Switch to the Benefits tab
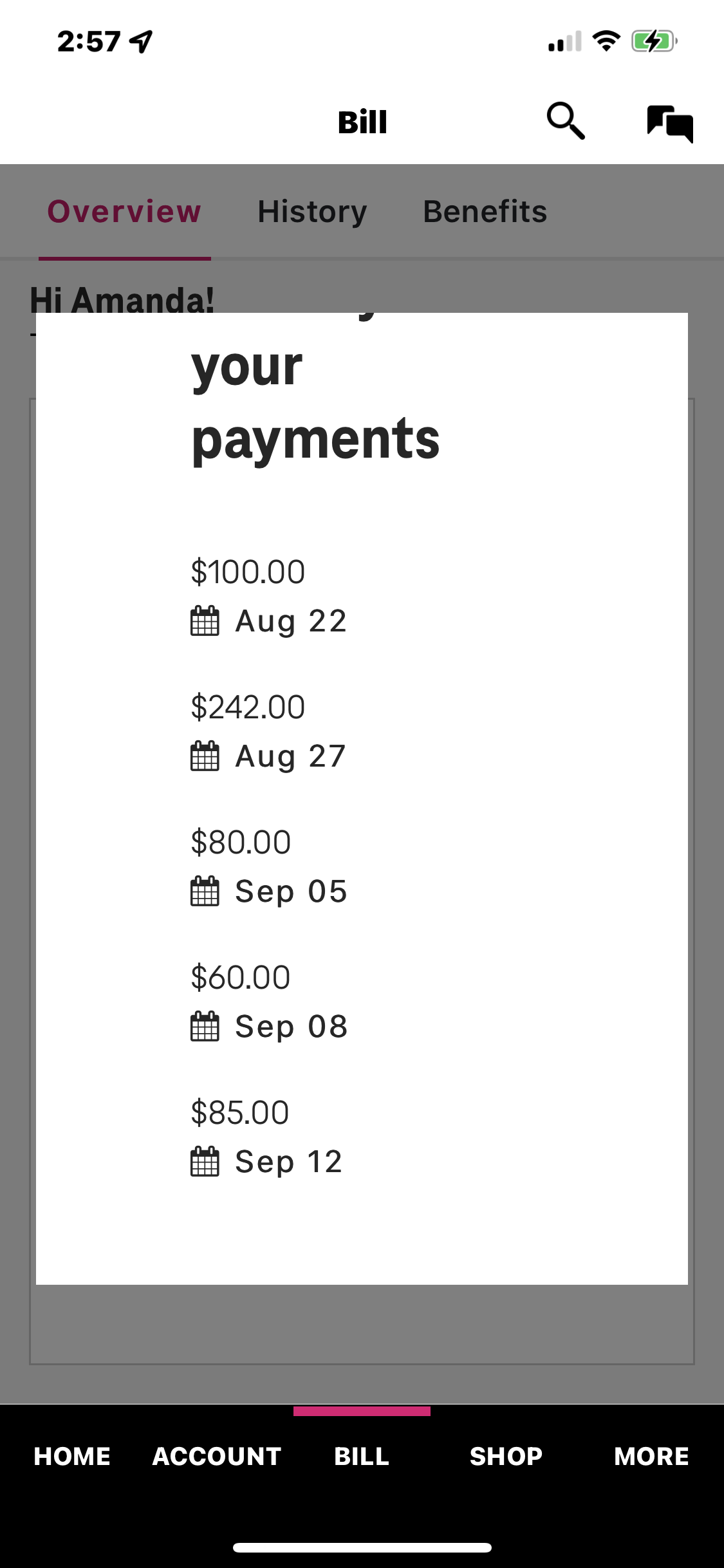 tap(485, 211)
